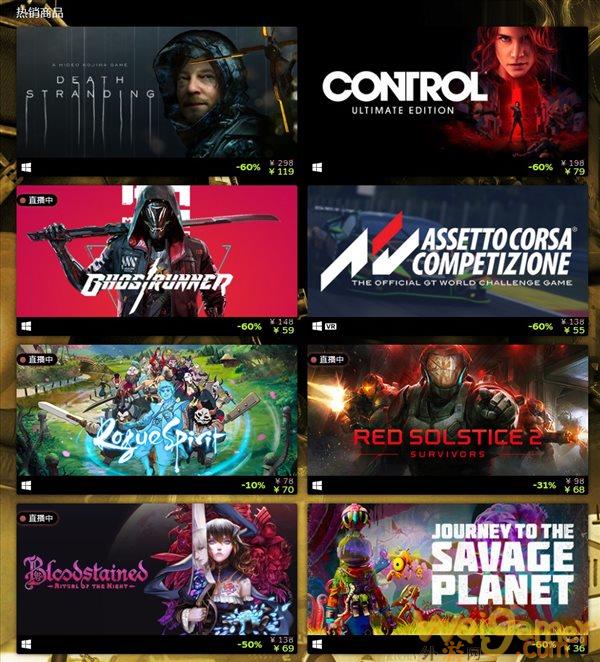View the Bloodstained Ritual of the Night tile
The width and height of the screenshot is (600, 662).
(x=157, y=568)
